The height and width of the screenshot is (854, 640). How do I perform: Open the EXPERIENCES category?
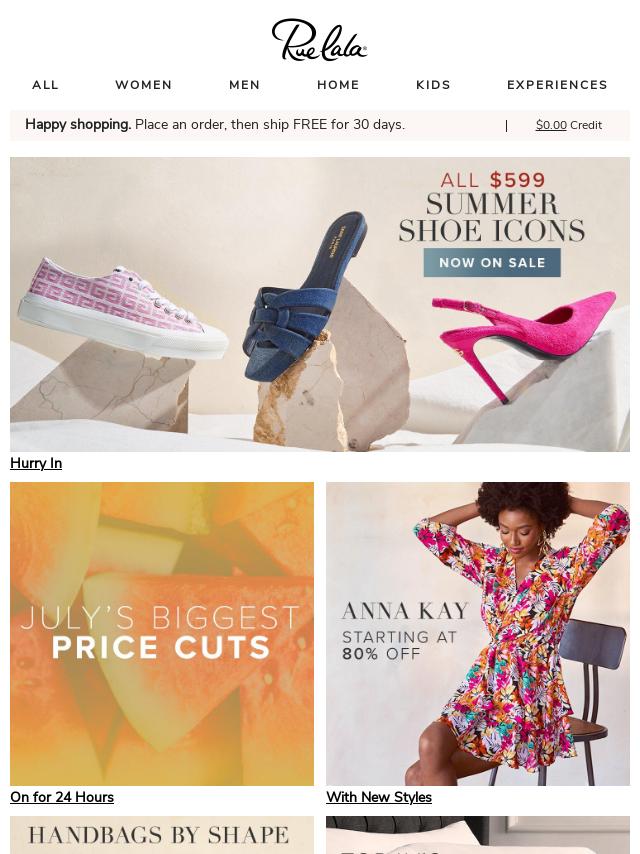tap(557, 85)
